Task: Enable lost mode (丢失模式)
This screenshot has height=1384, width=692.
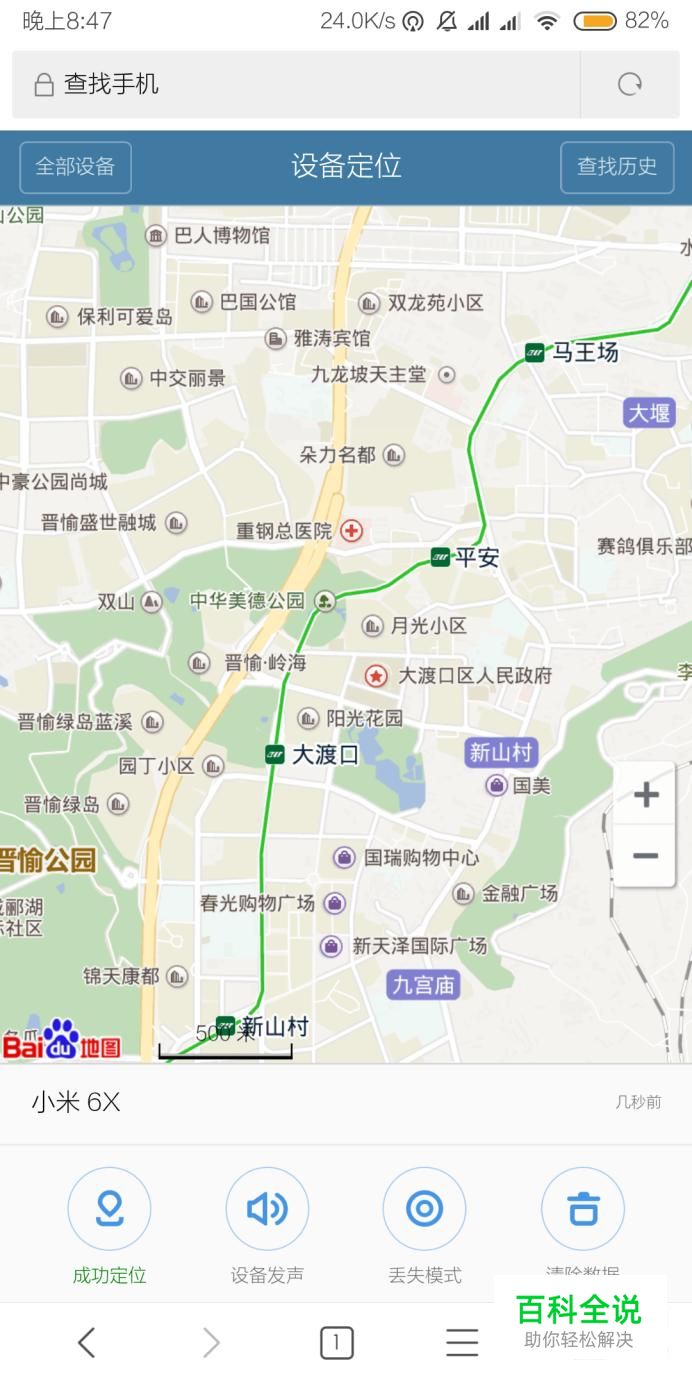Action: click(x=424, y=1210)
